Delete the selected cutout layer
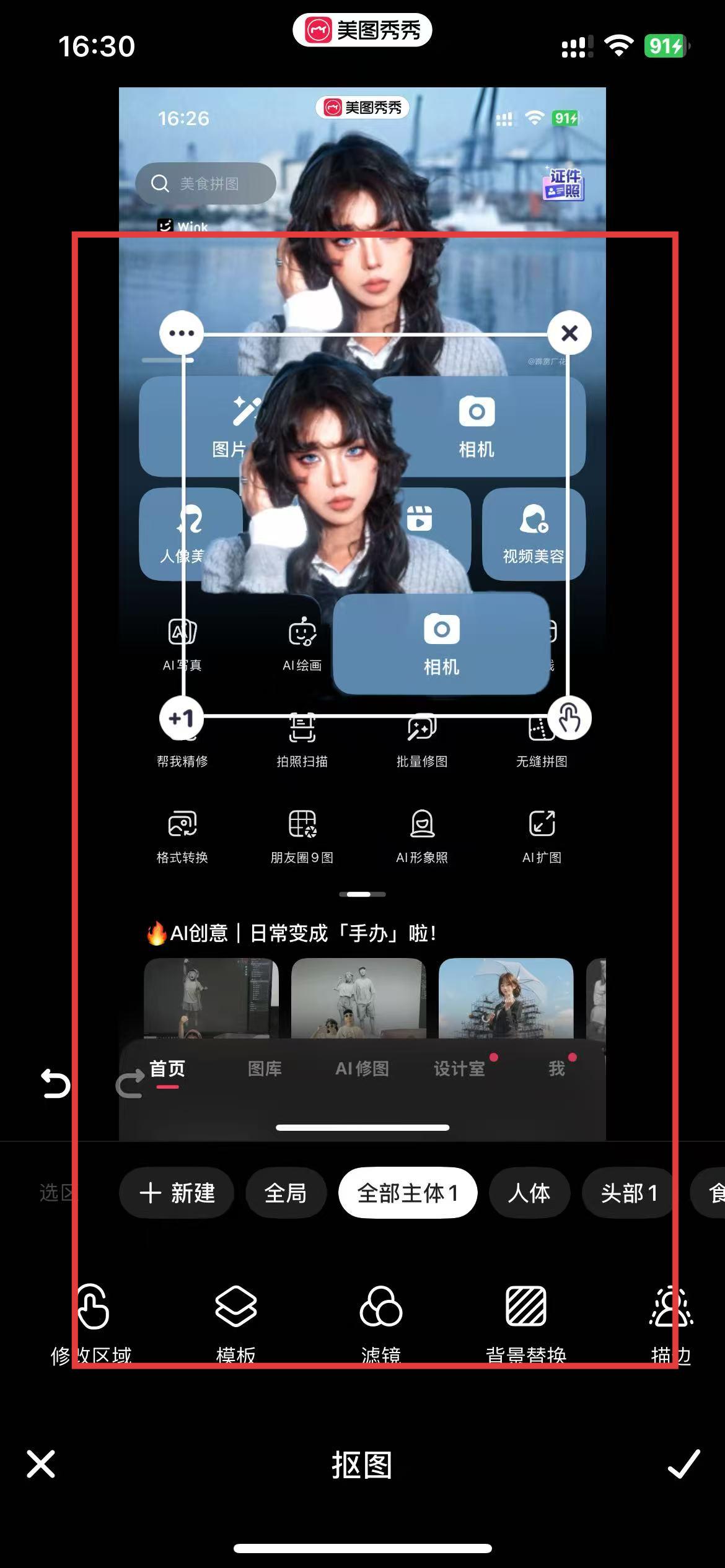This screenshot has width=725, height=1568. (x=569, y=333)
